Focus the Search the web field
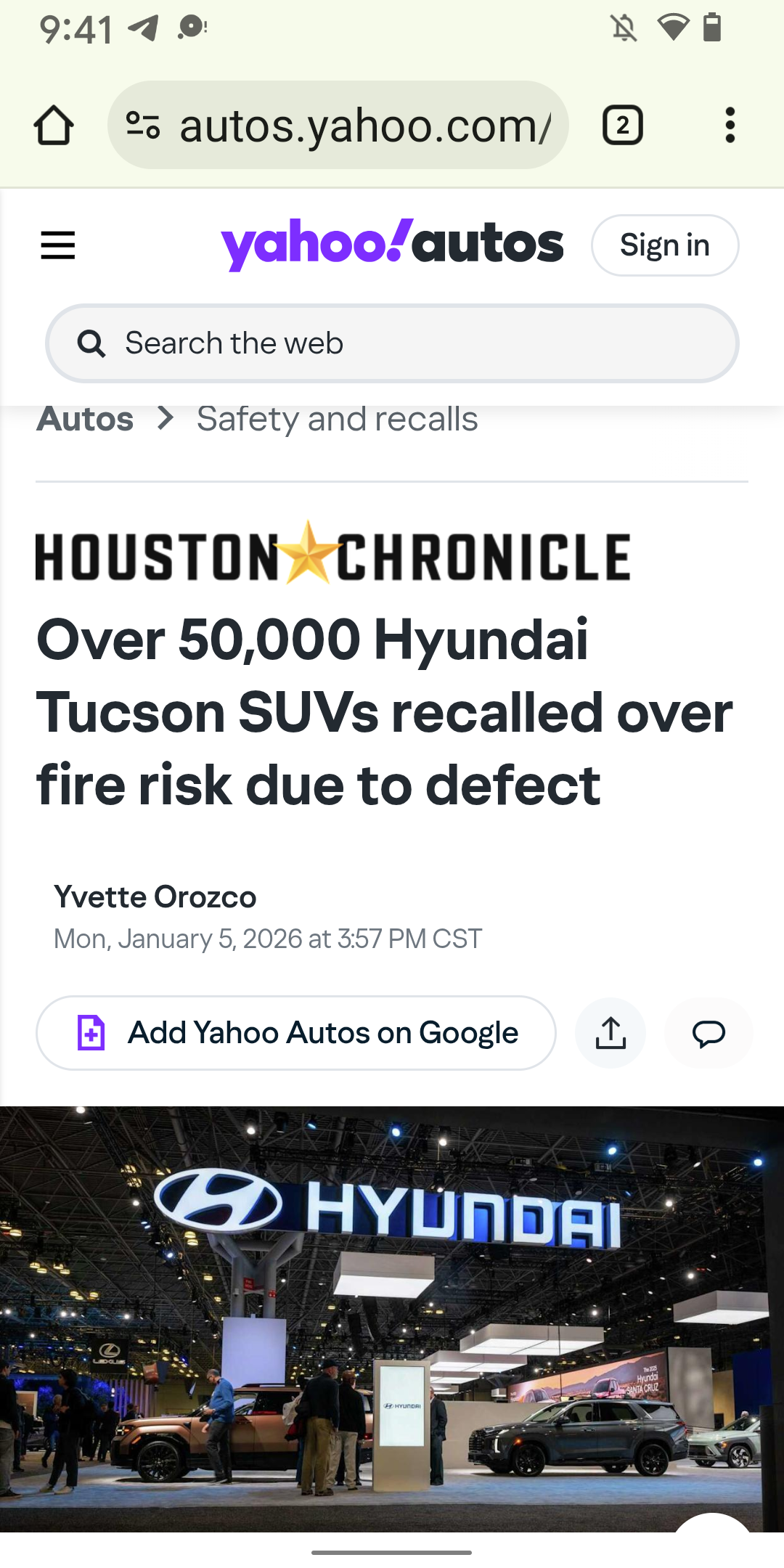This screenshot has height=1568, width=784. click(x=392, y=343)
